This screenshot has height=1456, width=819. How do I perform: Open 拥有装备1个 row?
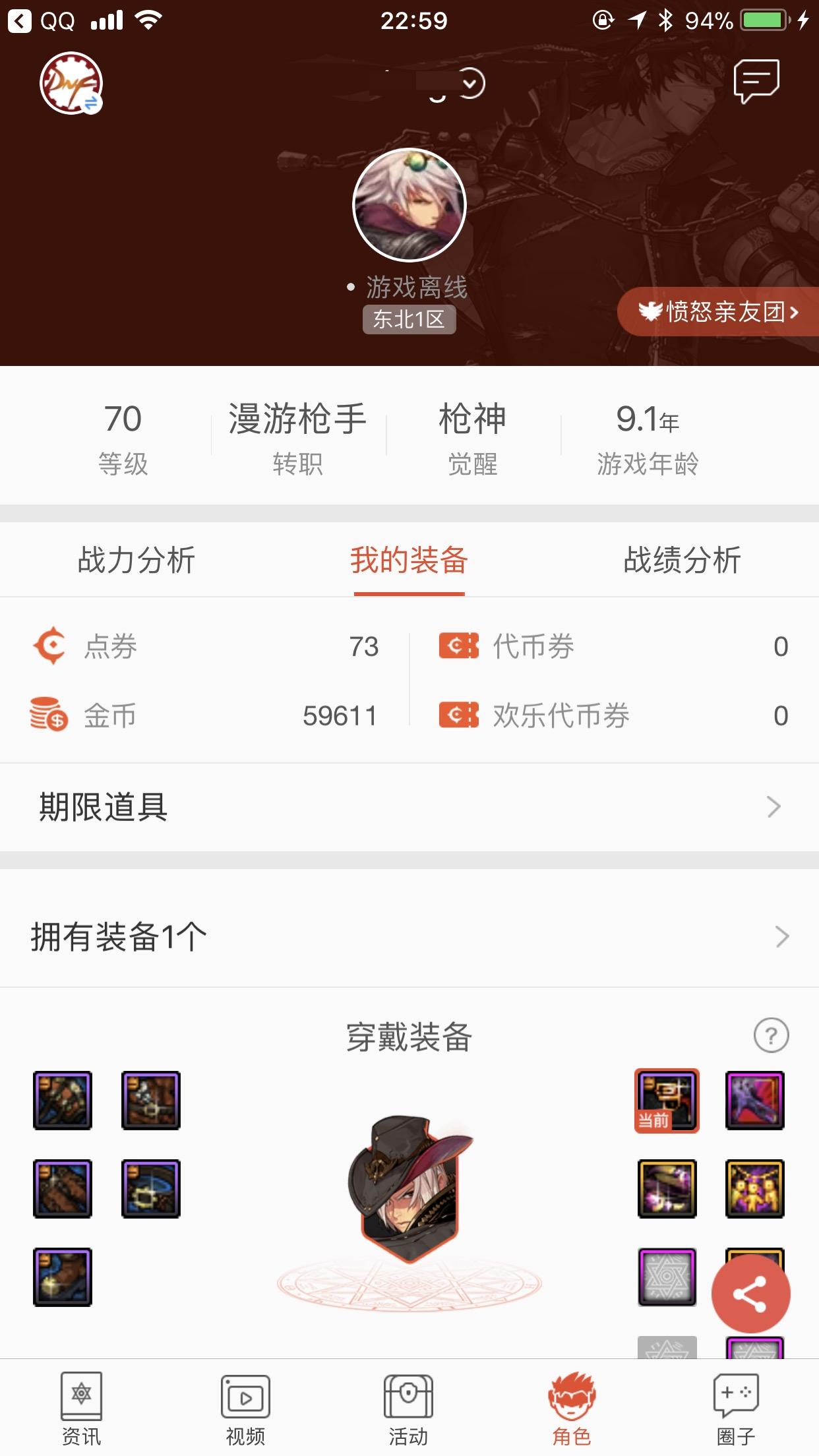click(409, 936)
